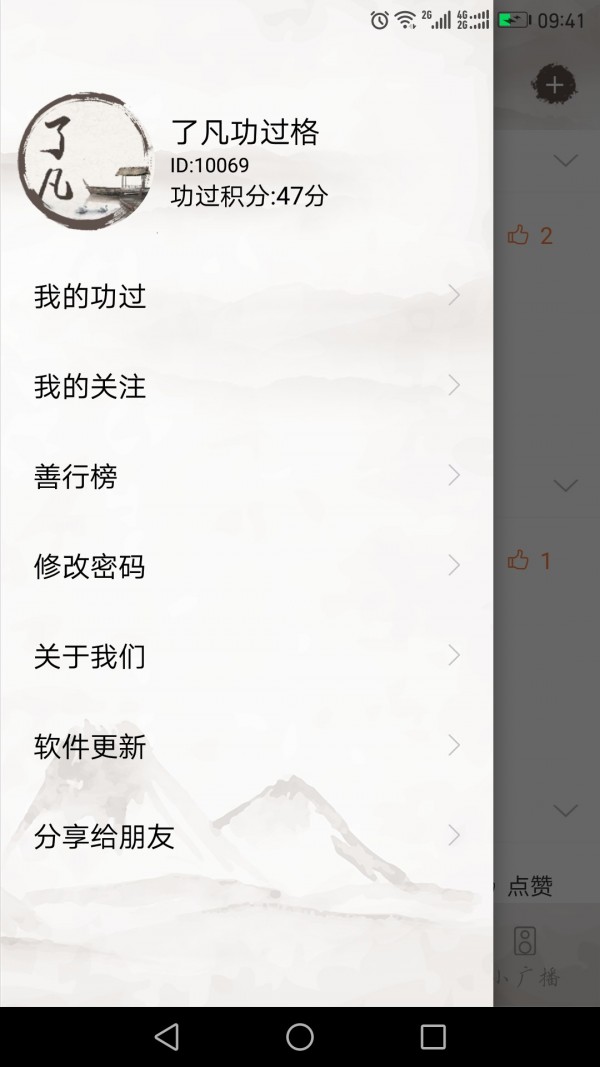Open 我的关注 list
600x1067 pixels.
click(x=246, y=386)
